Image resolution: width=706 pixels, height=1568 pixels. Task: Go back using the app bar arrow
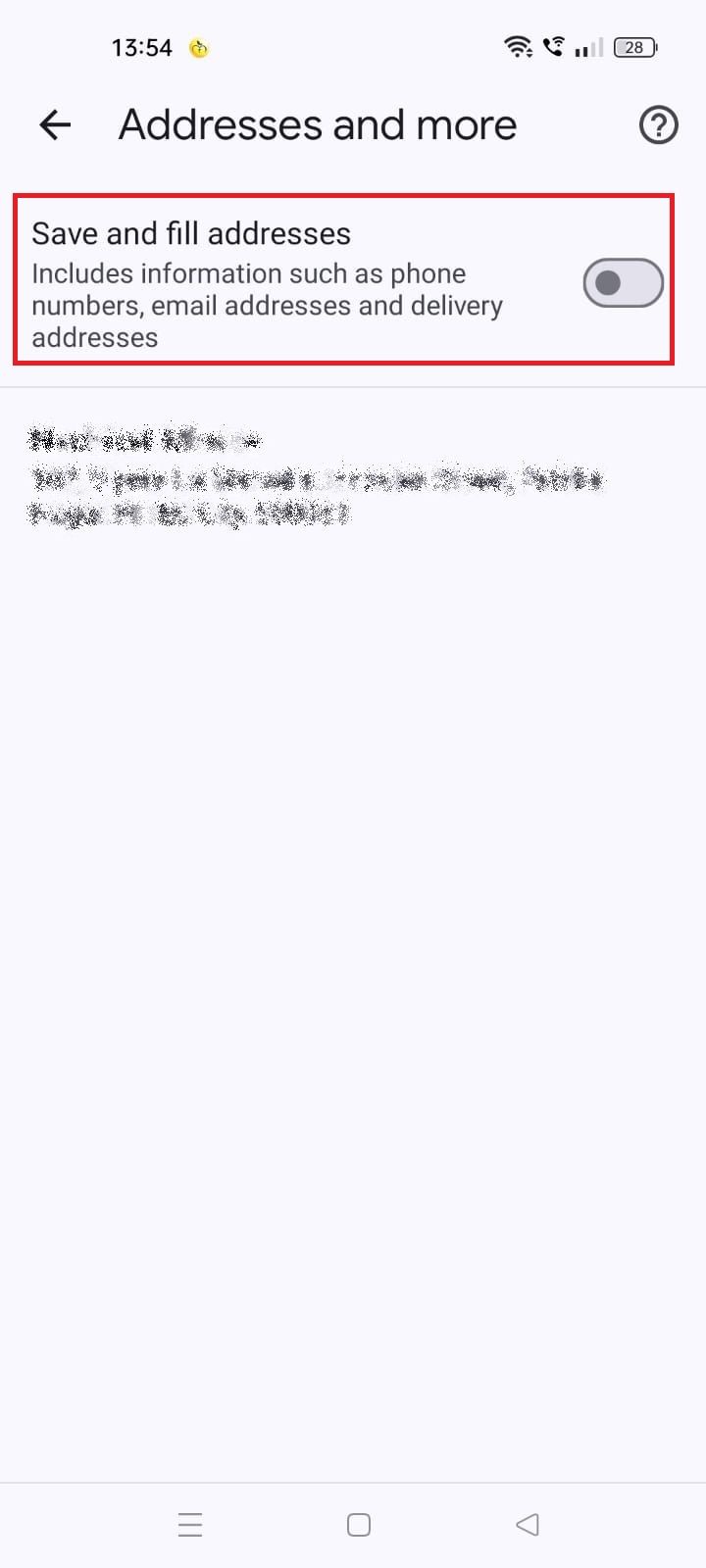pyautogui.click(x=55, y=124)
